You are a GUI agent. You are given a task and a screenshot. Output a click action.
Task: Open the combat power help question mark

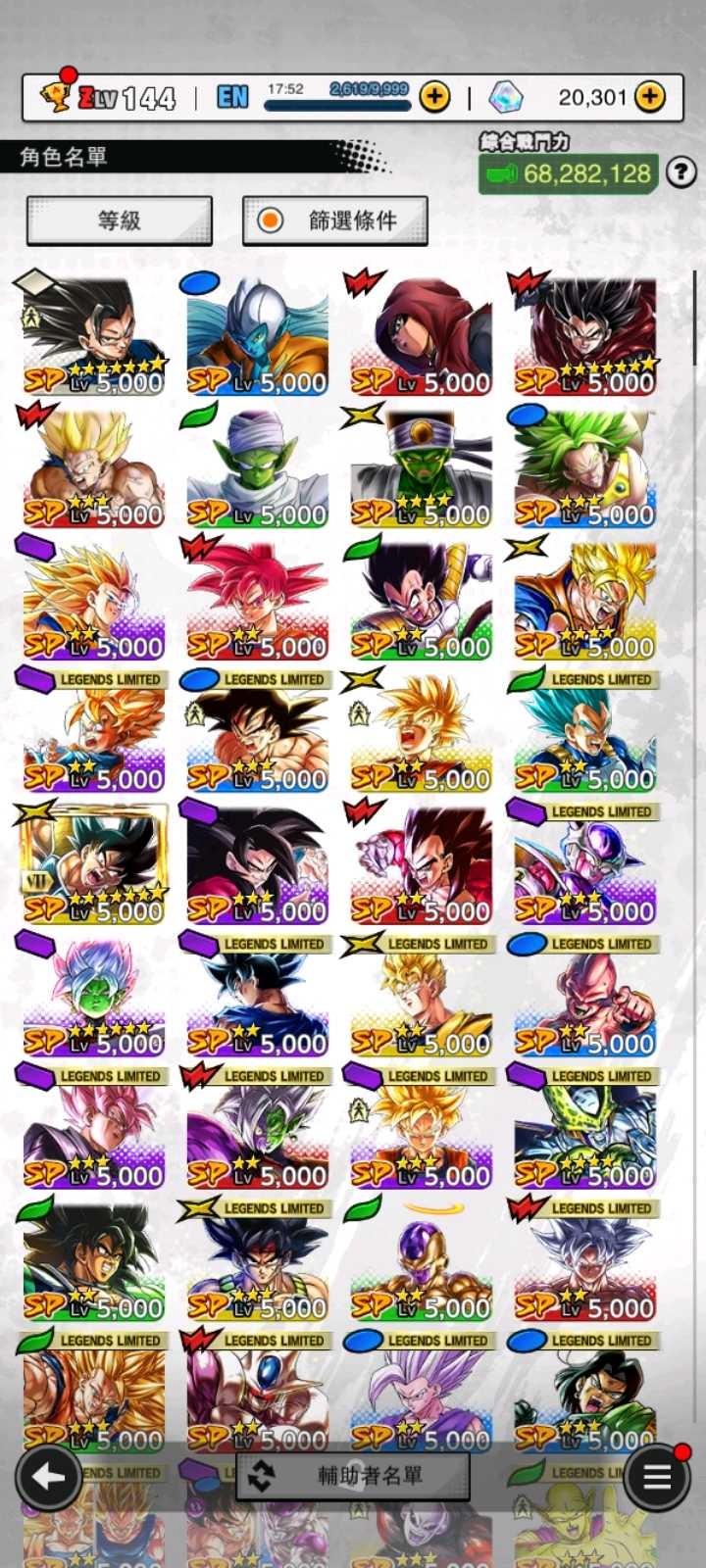(x=681, y=172)
